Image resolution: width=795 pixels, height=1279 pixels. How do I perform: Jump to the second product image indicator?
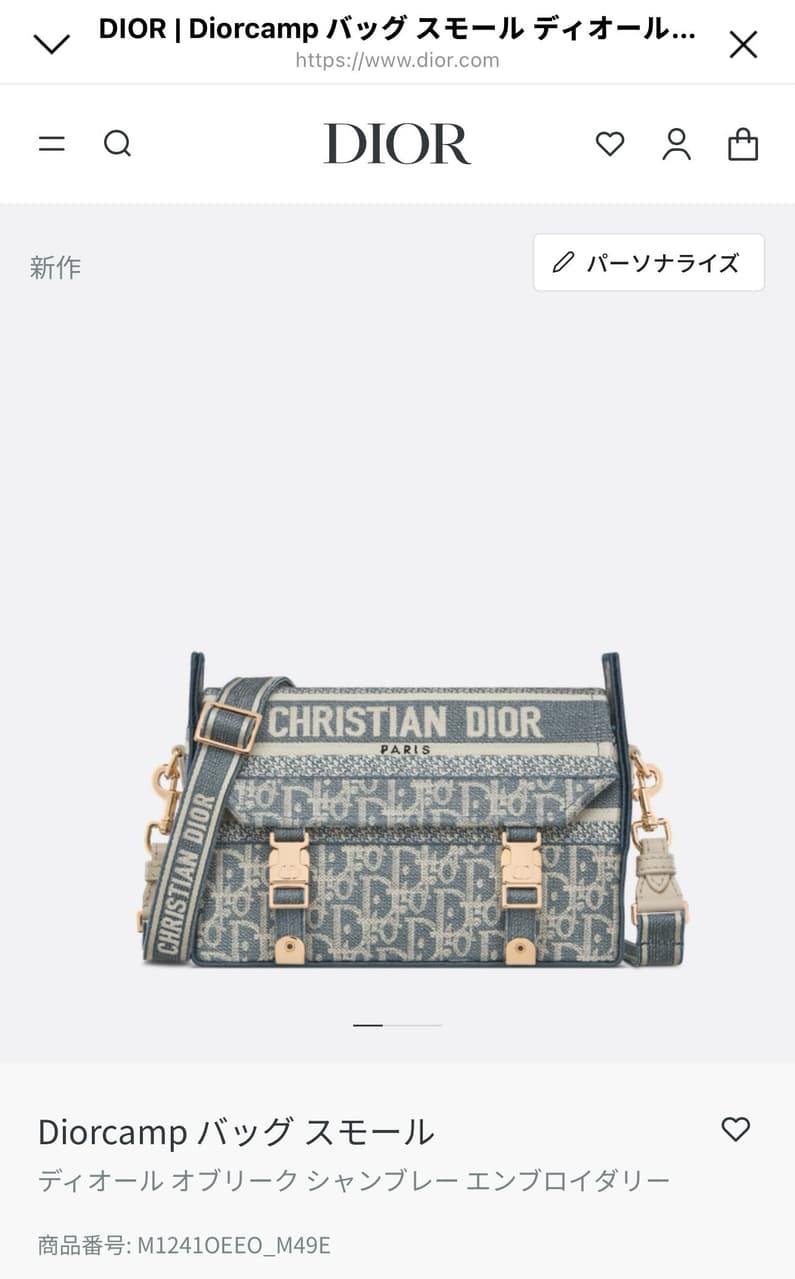tap(413, 1025)
